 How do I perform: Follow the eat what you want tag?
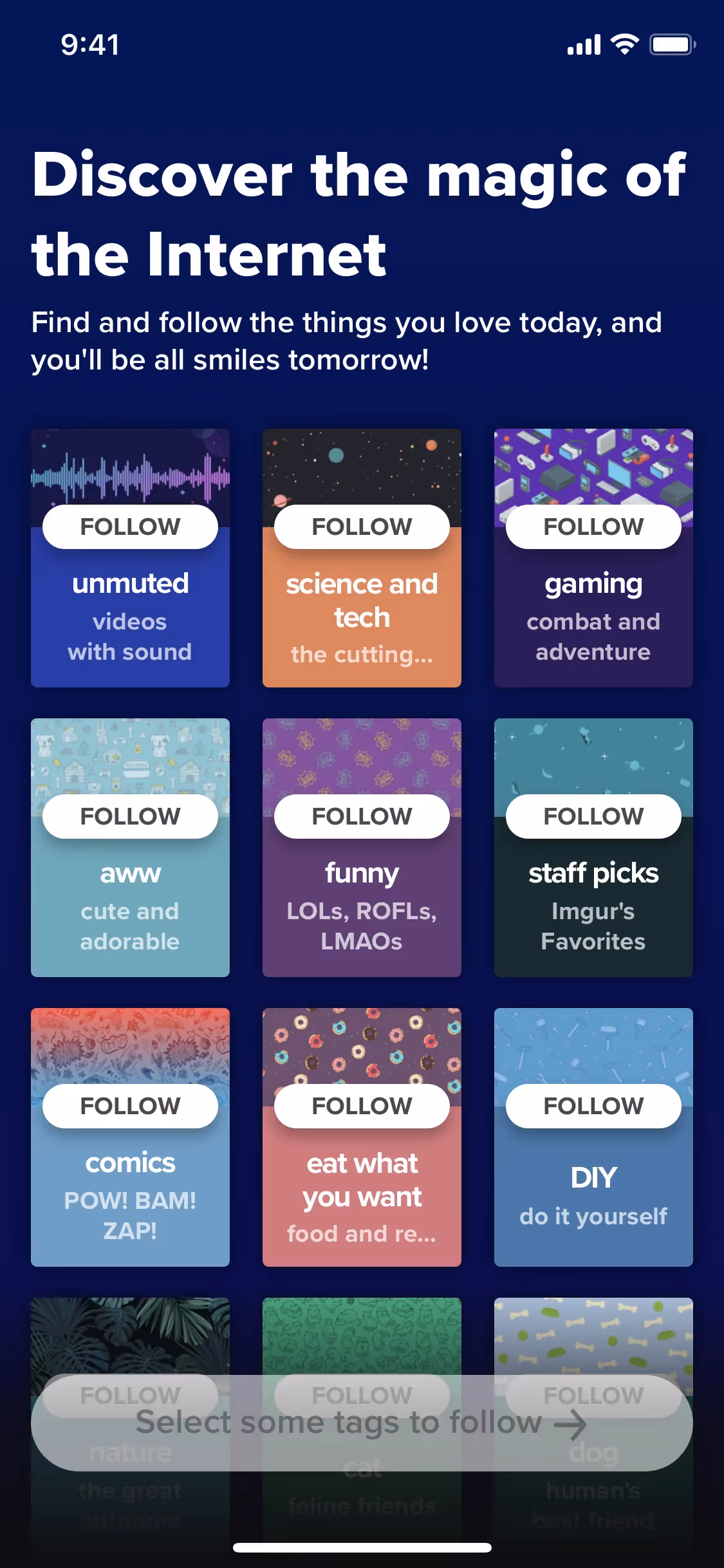tap(362, 1106)
